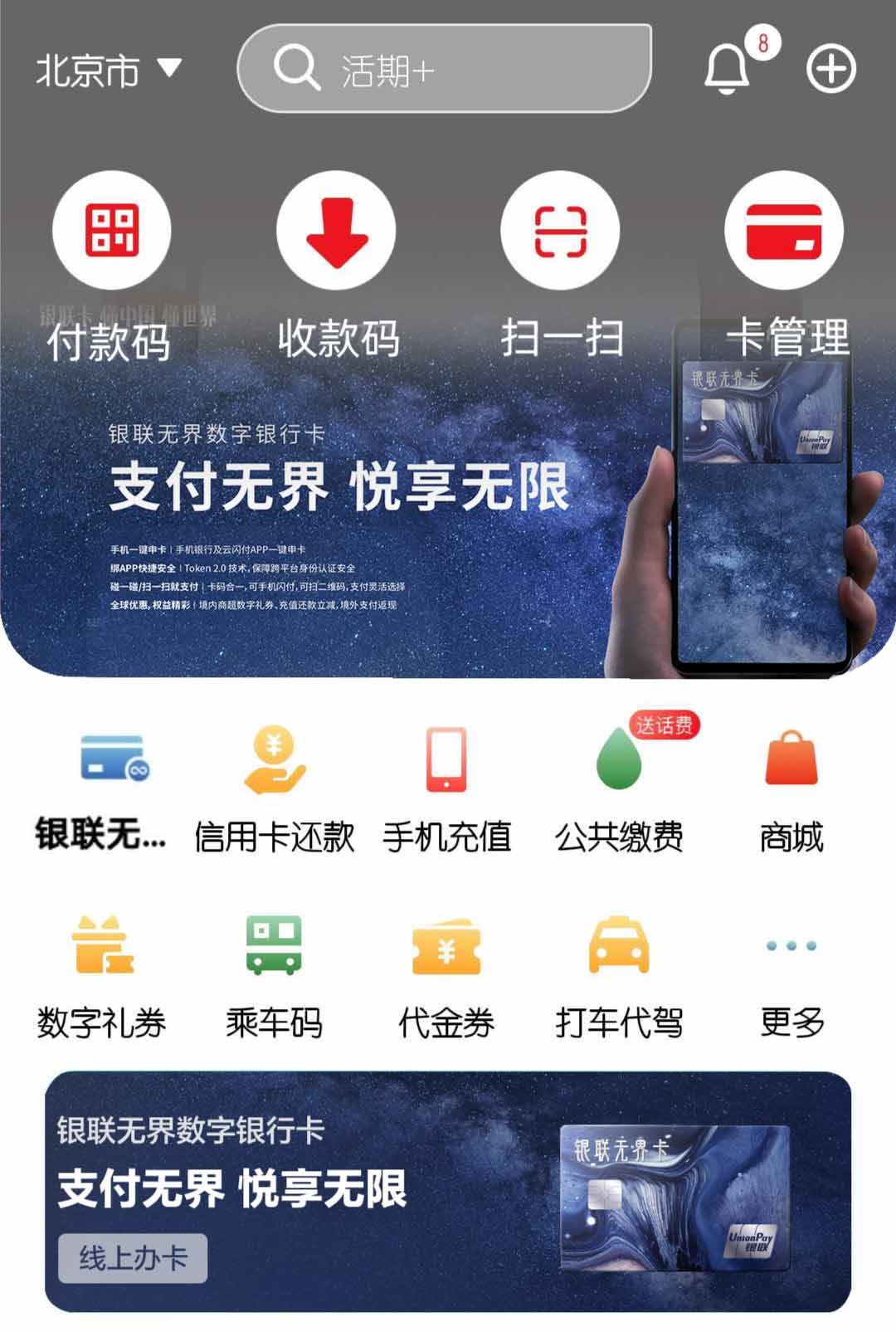The width and height of the screenshot is (896, 1332).
Task: Tap the 线上办卡 button
Action: pyautogui.click(x=133, y=1258)
